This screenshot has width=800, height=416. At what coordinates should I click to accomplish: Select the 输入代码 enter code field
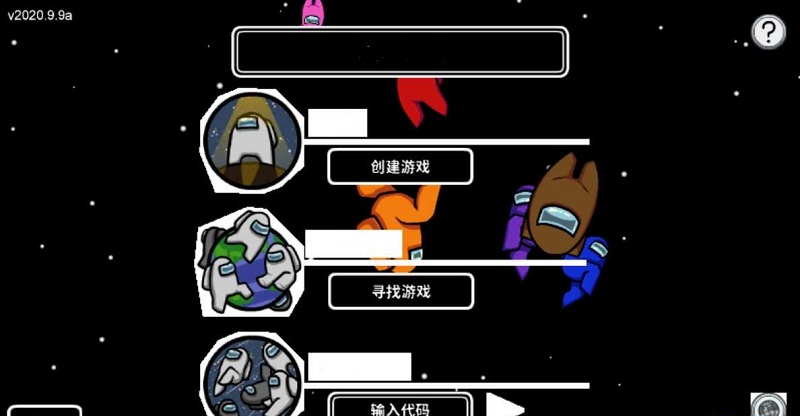pyautogui.click(x=400, y=407)
